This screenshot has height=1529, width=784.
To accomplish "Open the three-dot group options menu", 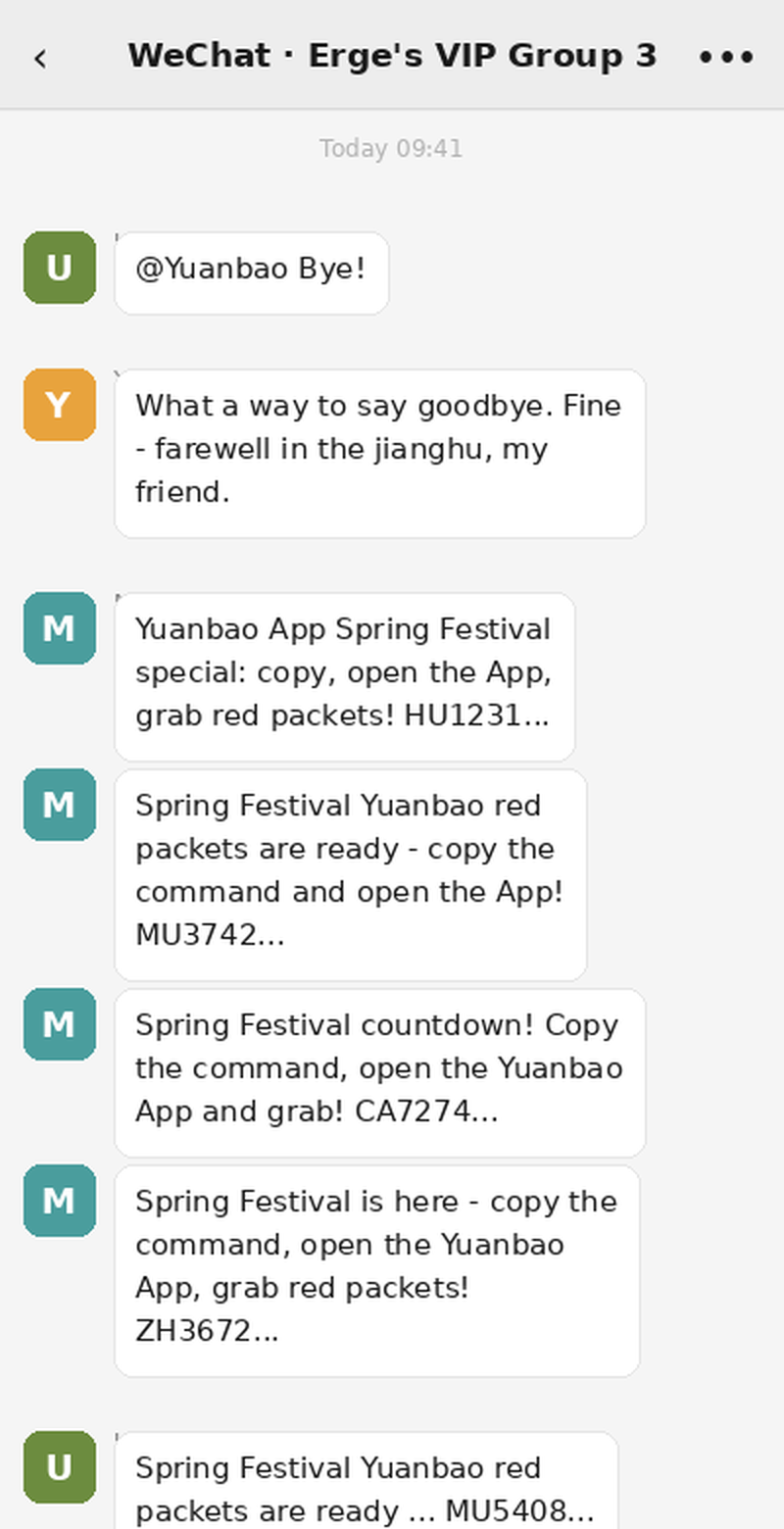I will [726, 57].
